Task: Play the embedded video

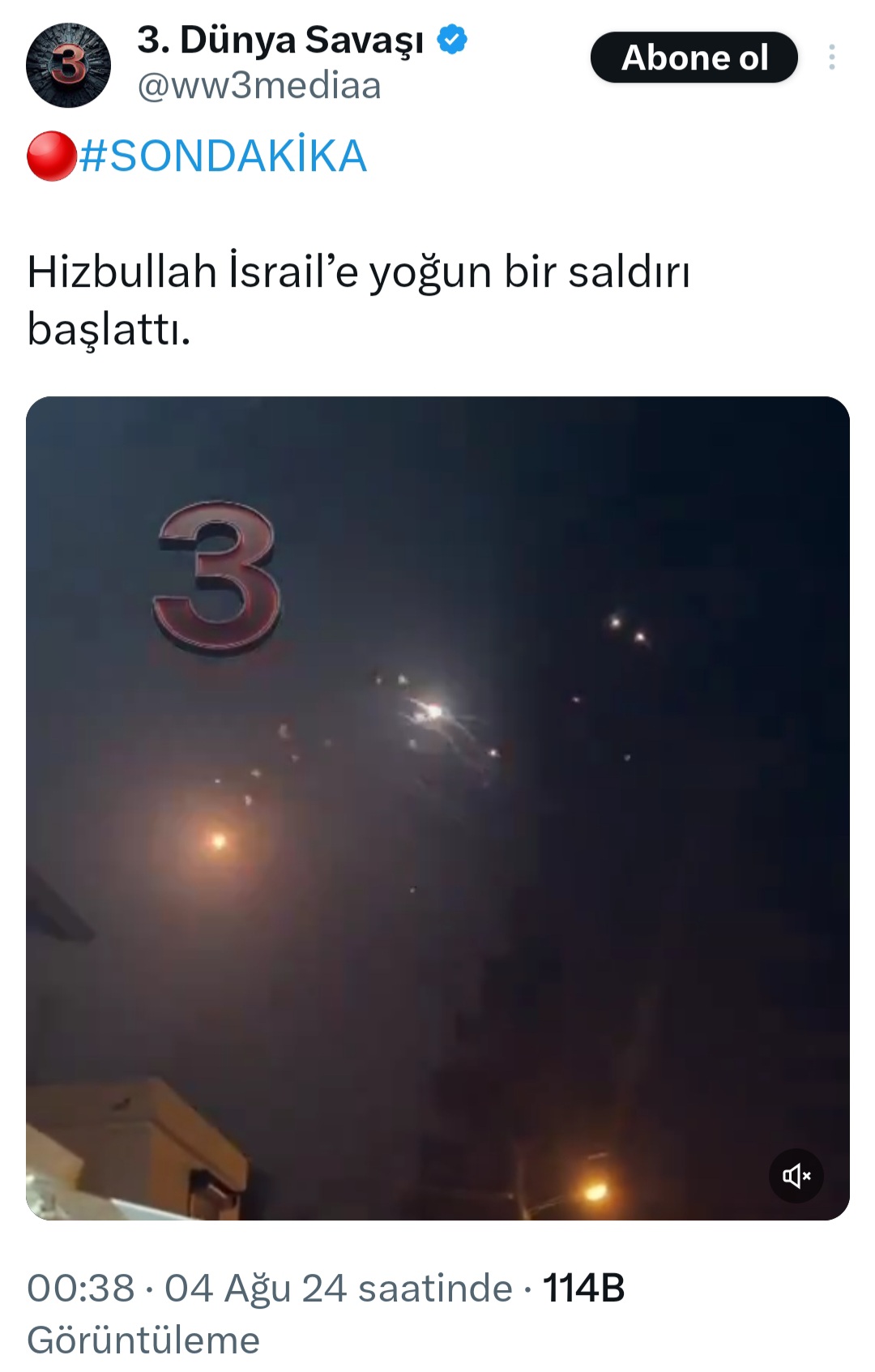Action: click(x=437, y=807)
